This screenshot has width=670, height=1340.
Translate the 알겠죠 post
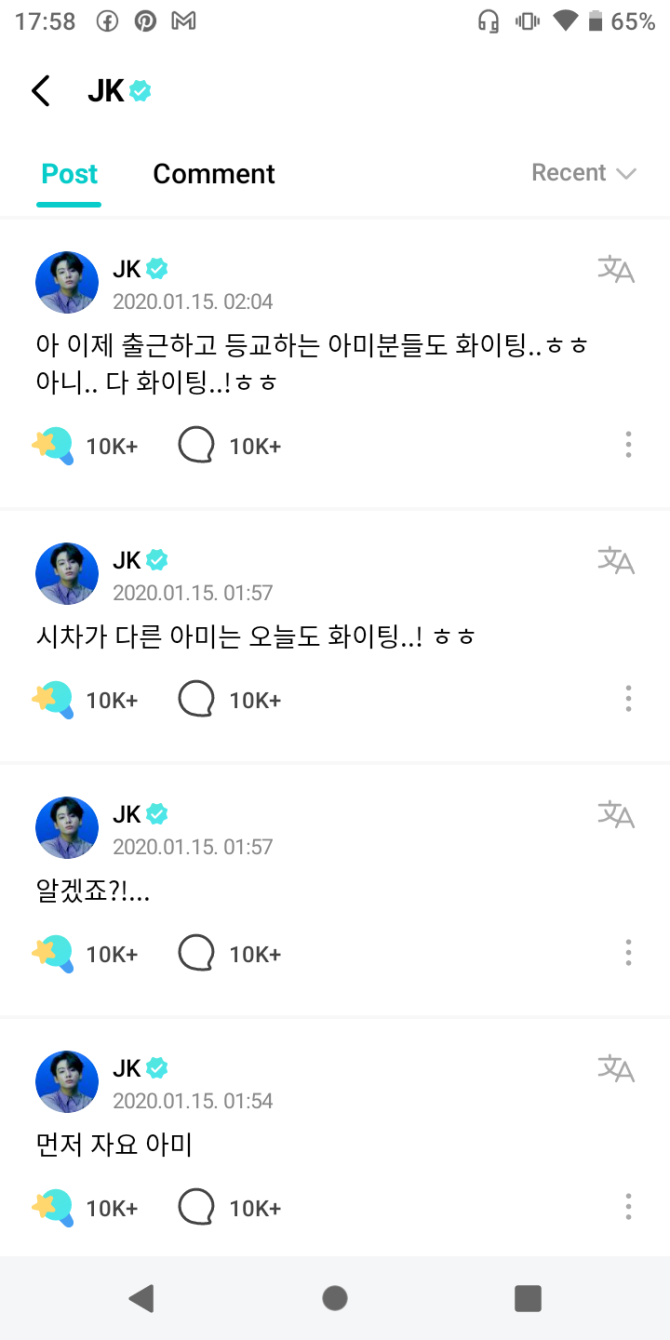615,815
